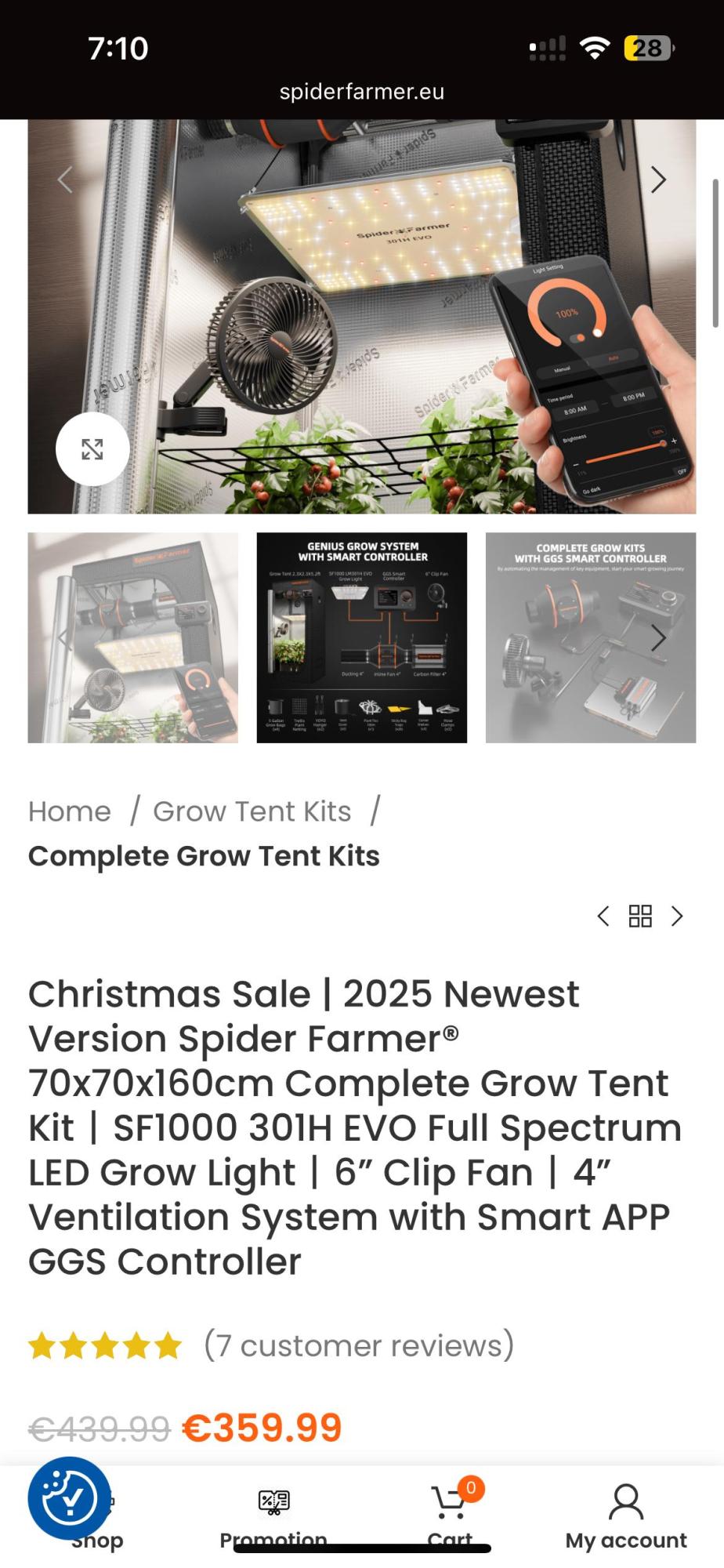Show the next product image
724x1568 pixels.
point(658,180)
